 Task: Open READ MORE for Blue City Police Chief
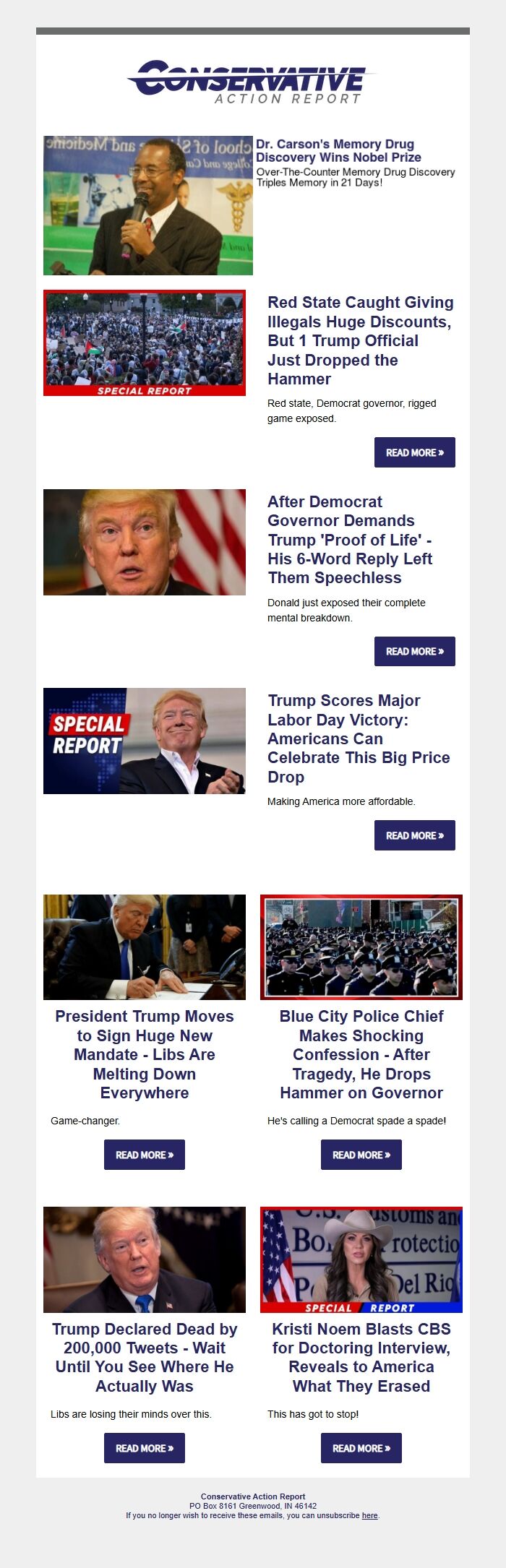pyautogui.click(x=361, y=1155)
